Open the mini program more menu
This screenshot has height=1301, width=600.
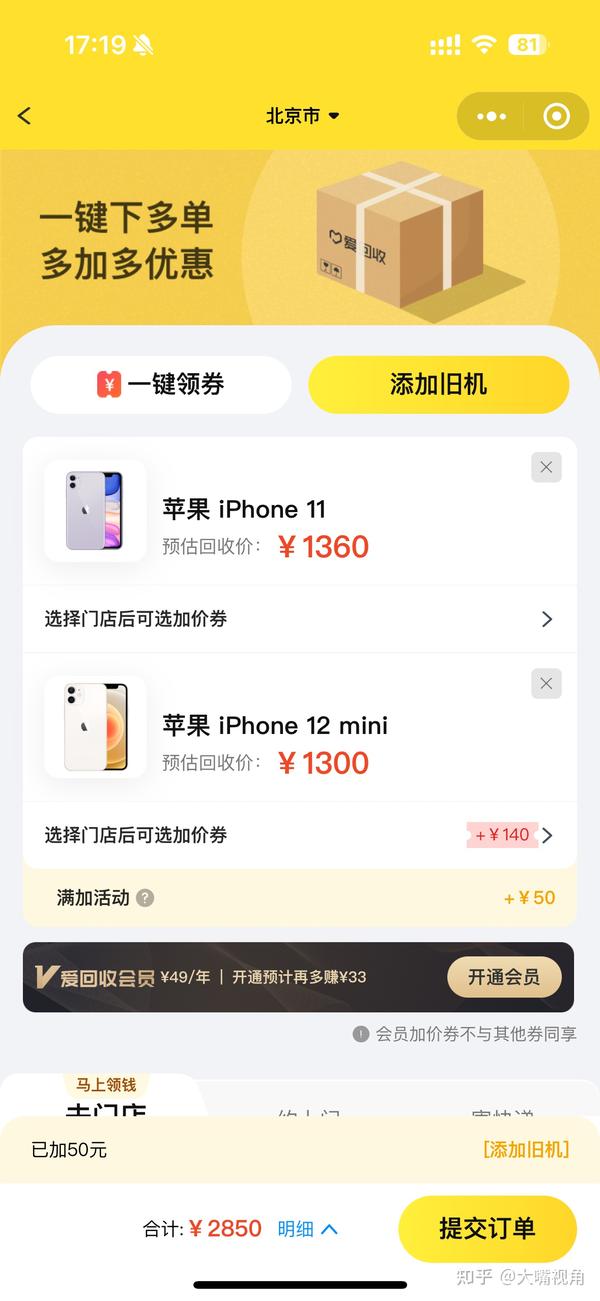point(491,117)
